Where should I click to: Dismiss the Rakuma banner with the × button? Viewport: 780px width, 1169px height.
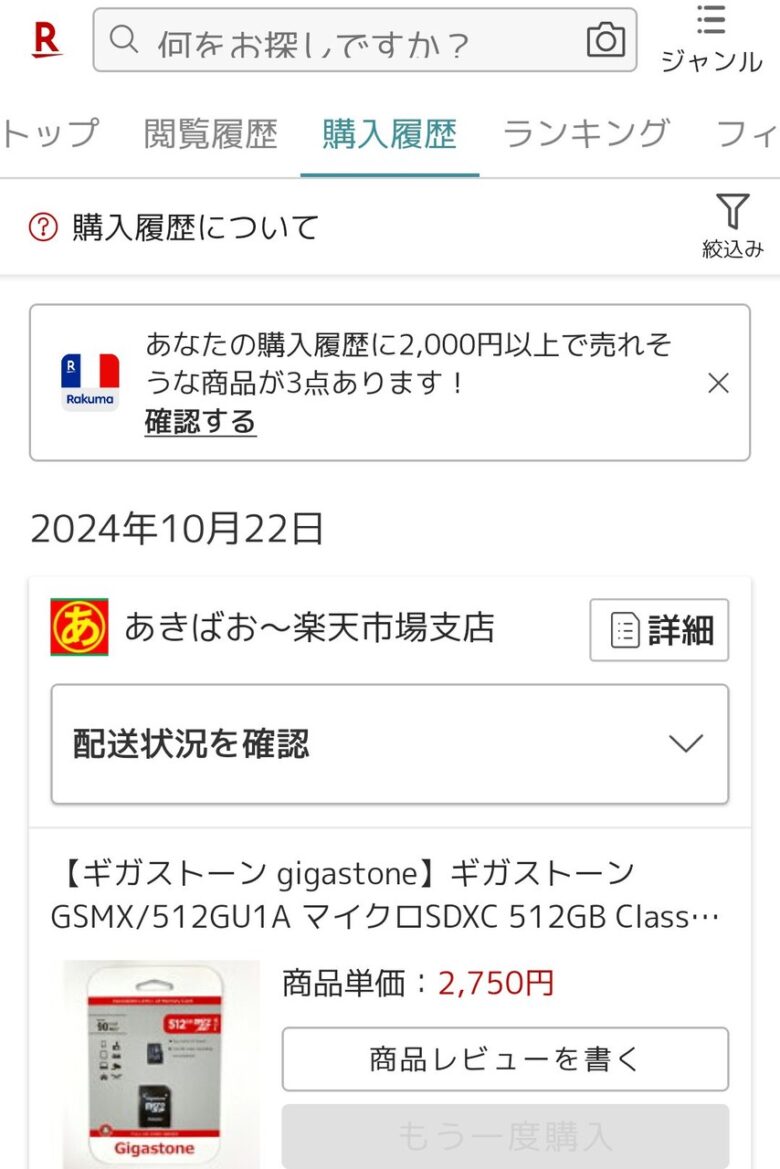click(717, 382)
